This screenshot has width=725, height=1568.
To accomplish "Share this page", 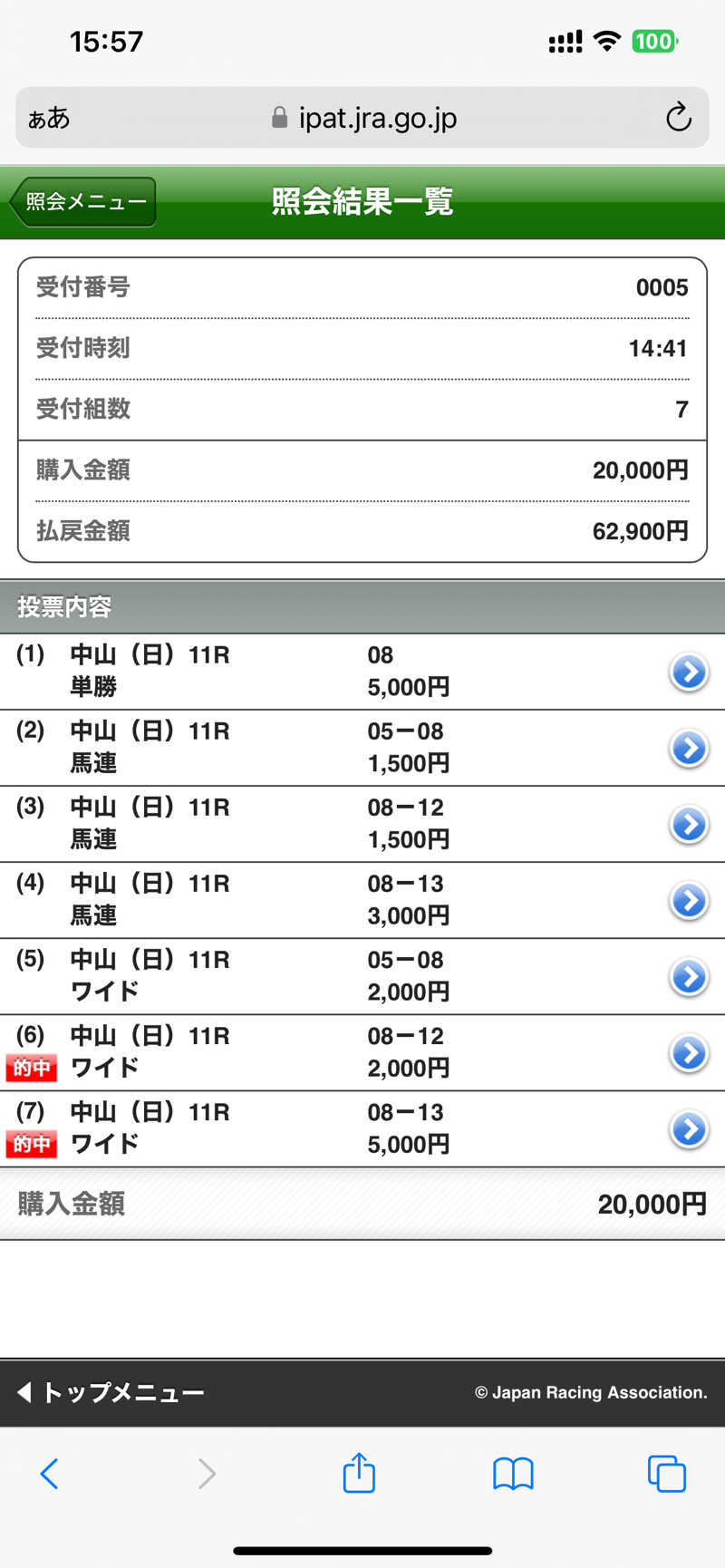I will pyautogui.click(x=359, y=1472).
